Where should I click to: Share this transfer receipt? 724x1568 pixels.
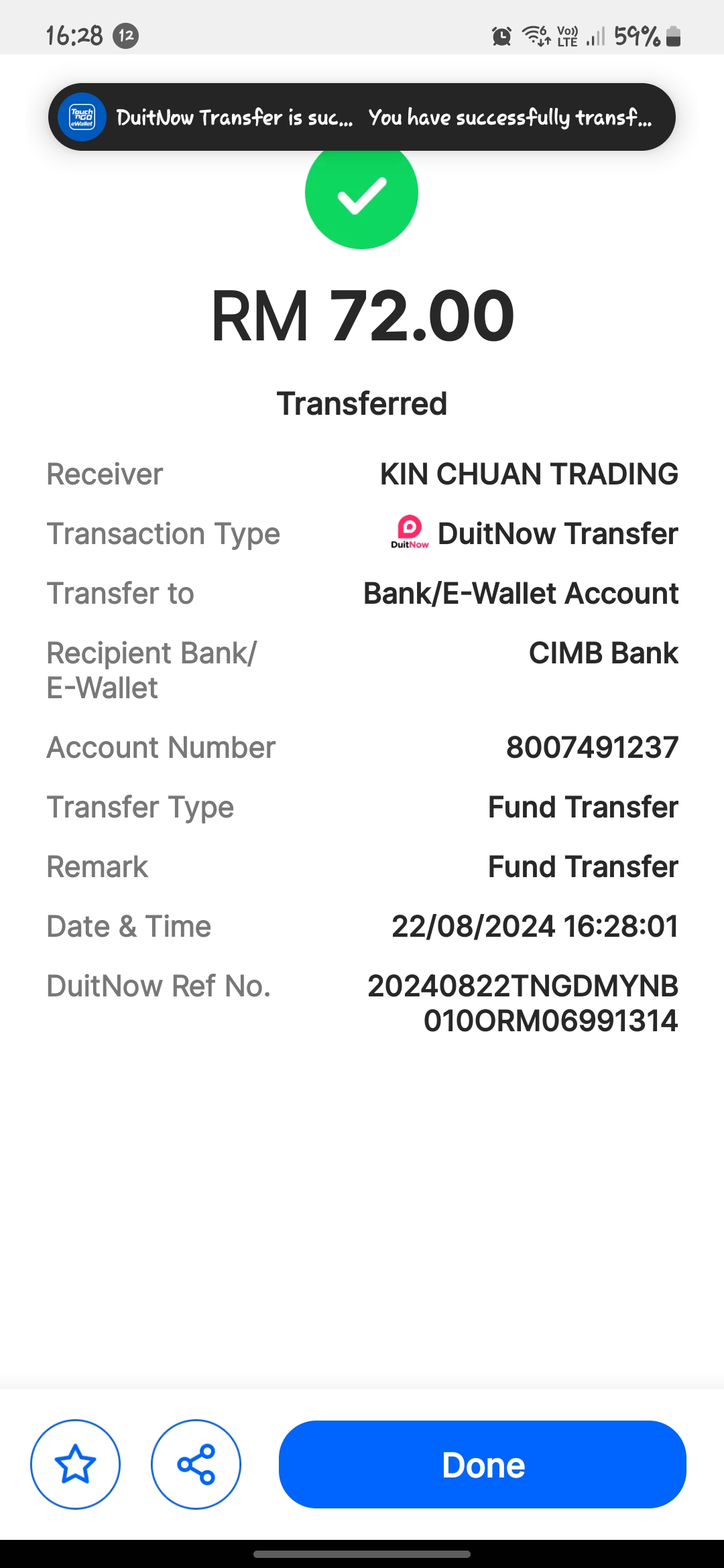pyautogui.click(x=196, y=1464)
